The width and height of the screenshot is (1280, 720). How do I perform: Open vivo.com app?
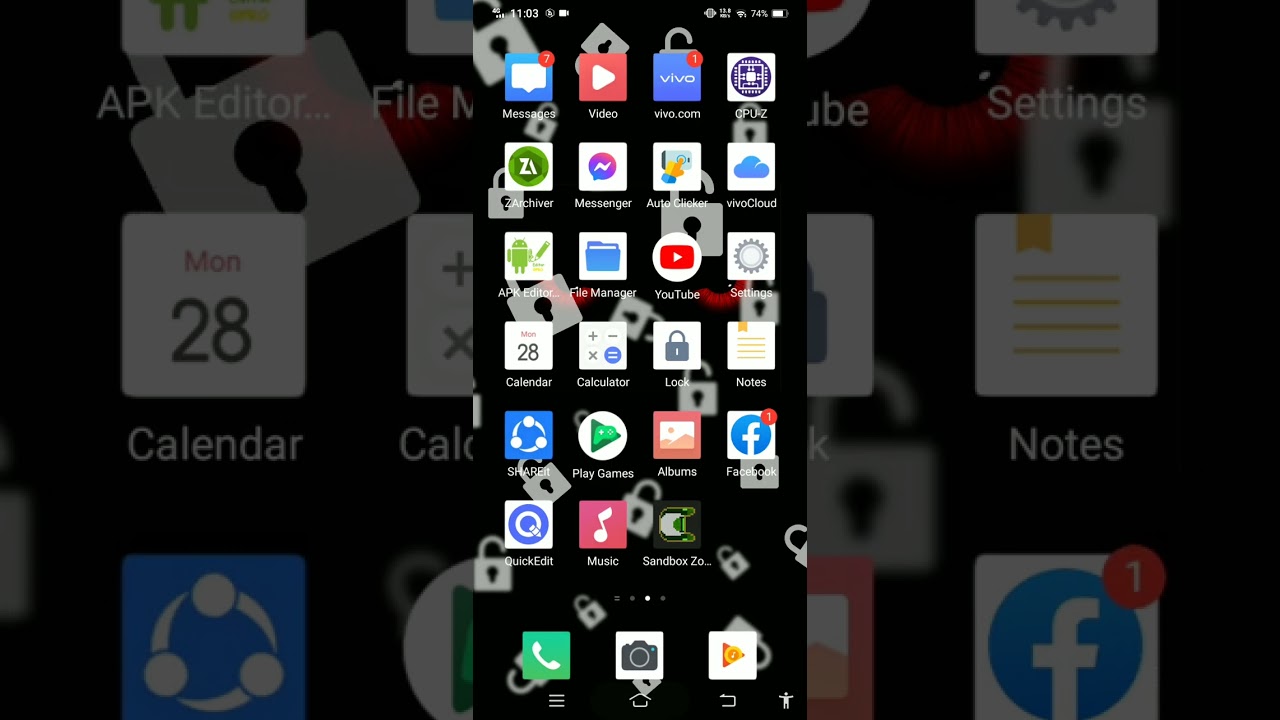[677, 78]
